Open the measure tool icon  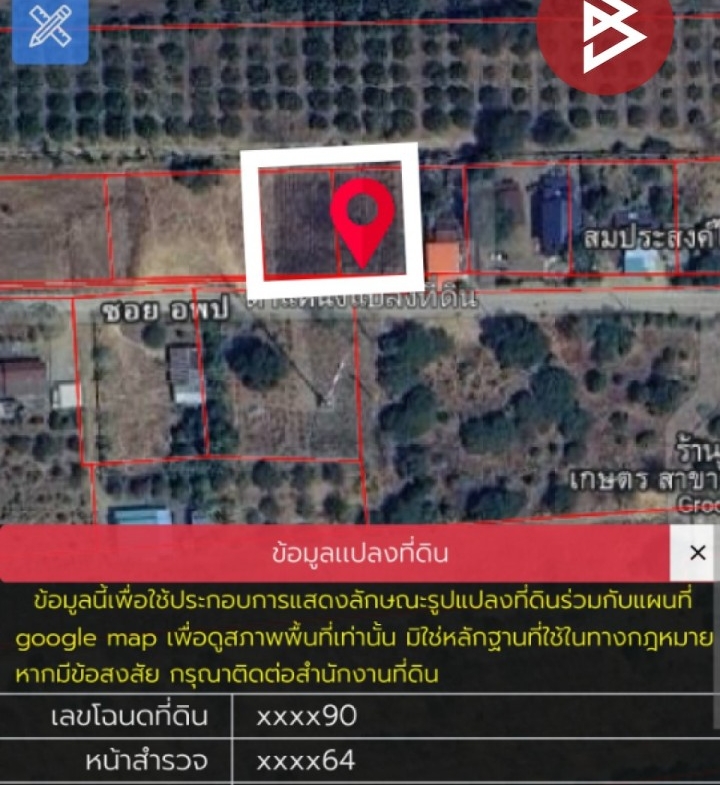pyautogui.click(x=50, y=29)
